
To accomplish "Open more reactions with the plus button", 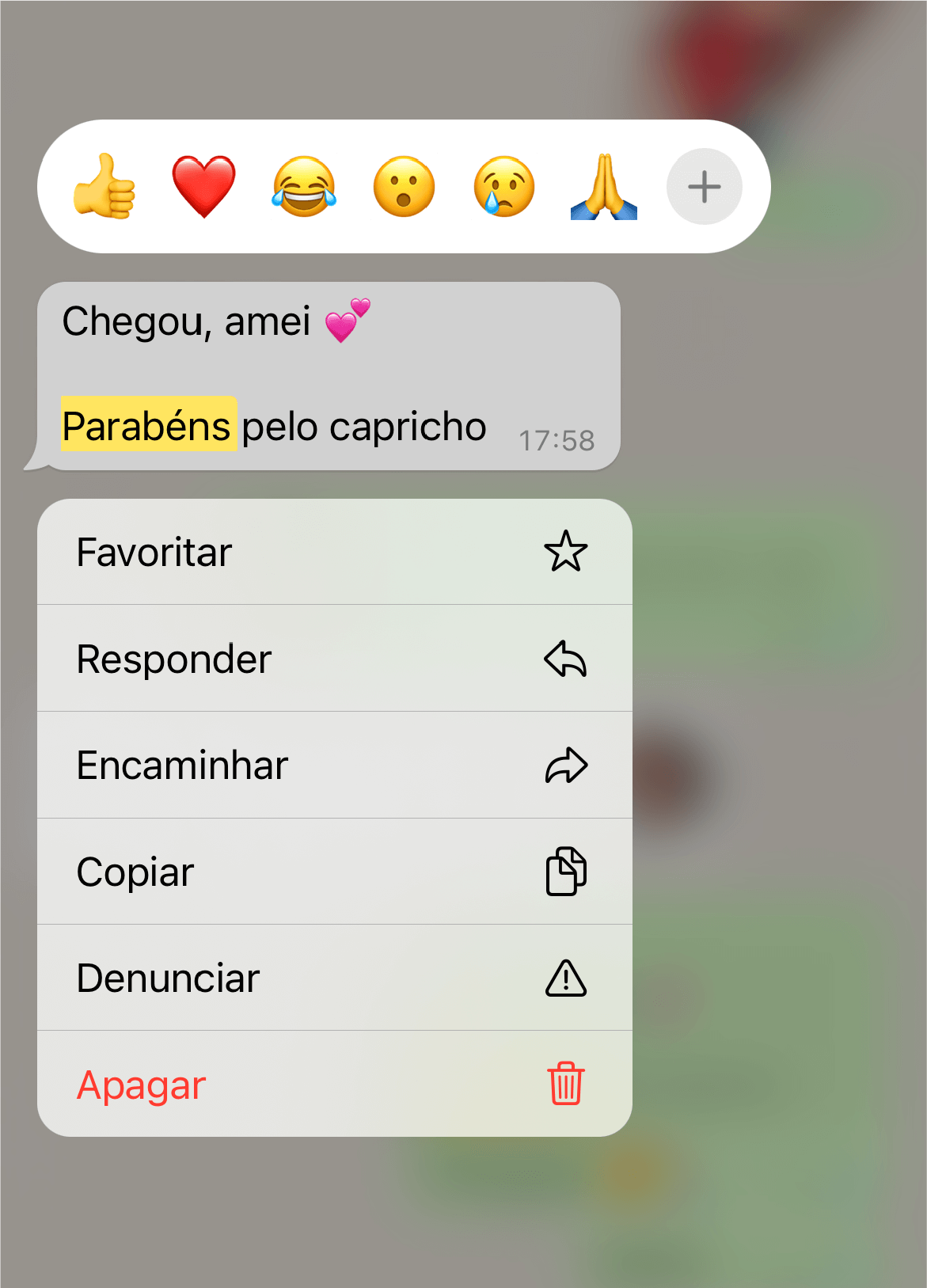I will point(703,187).
